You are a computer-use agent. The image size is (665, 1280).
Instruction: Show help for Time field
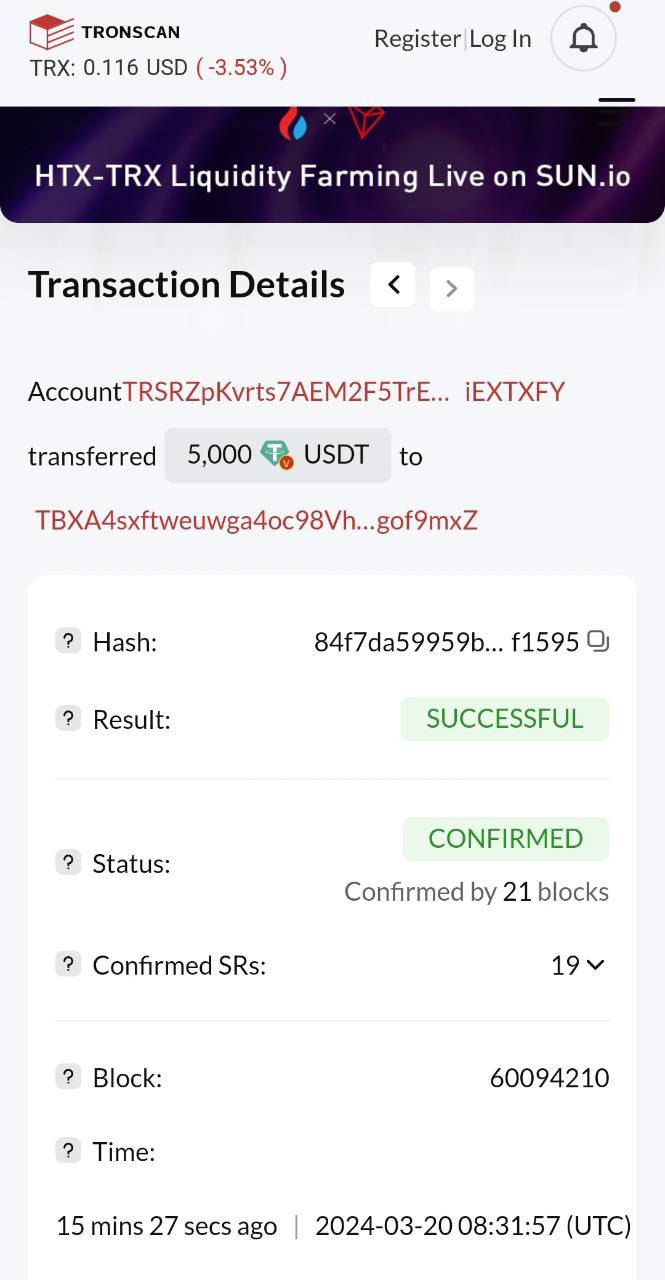tap(68, 1150)
